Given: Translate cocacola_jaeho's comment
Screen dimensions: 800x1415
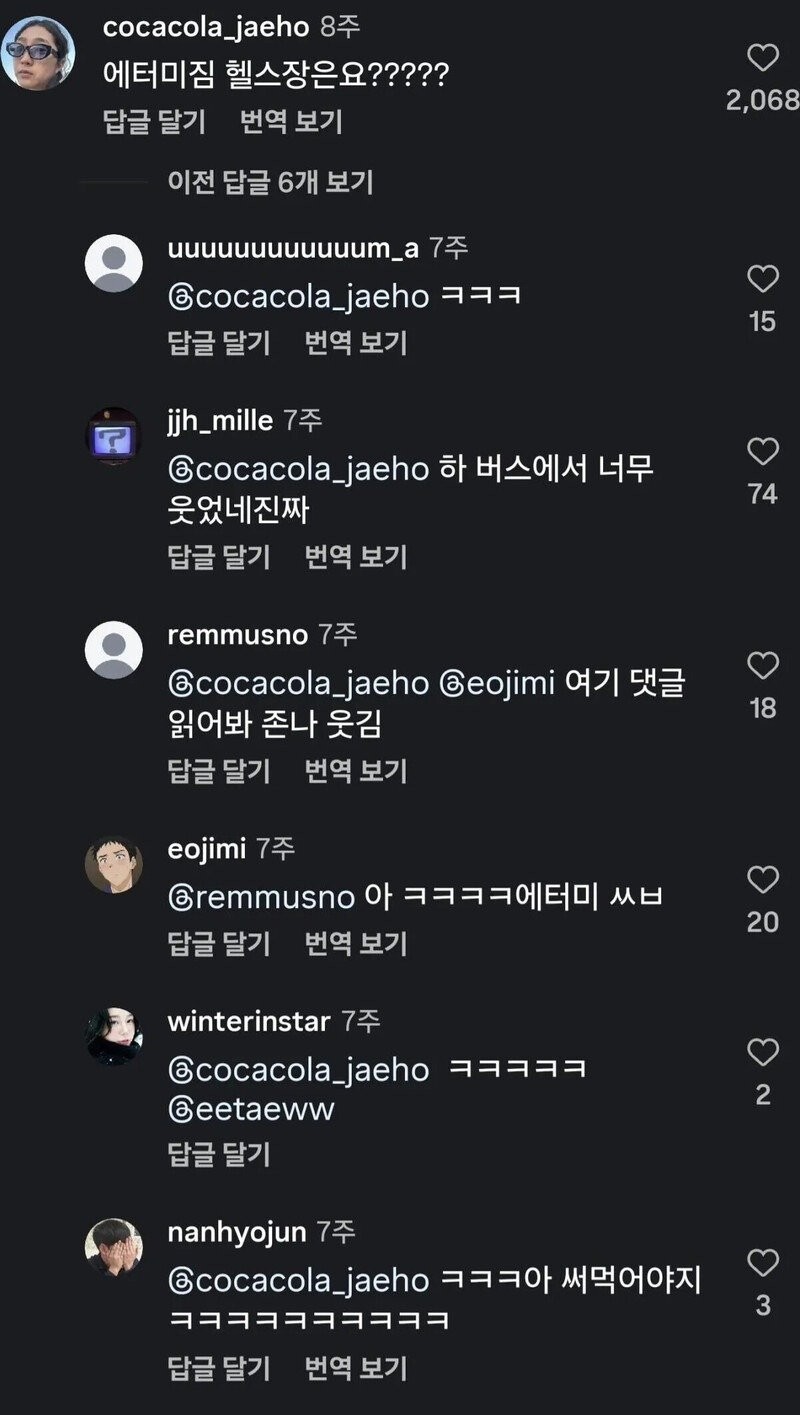Looking at the screenshot, I should click(x=291, y=122).
